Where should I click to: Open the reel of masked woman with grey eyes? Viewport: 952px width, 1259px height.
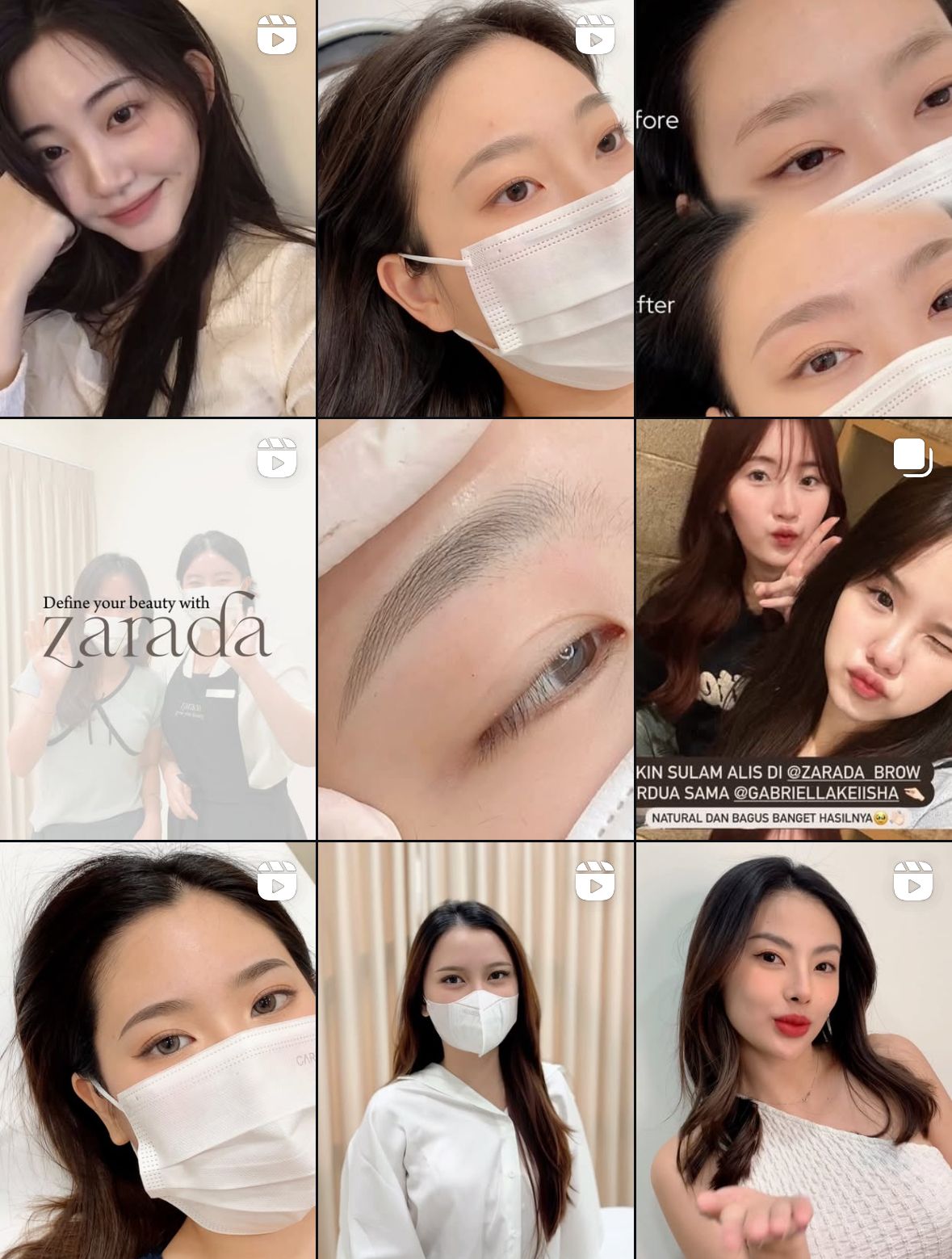tap(157, 1050)
